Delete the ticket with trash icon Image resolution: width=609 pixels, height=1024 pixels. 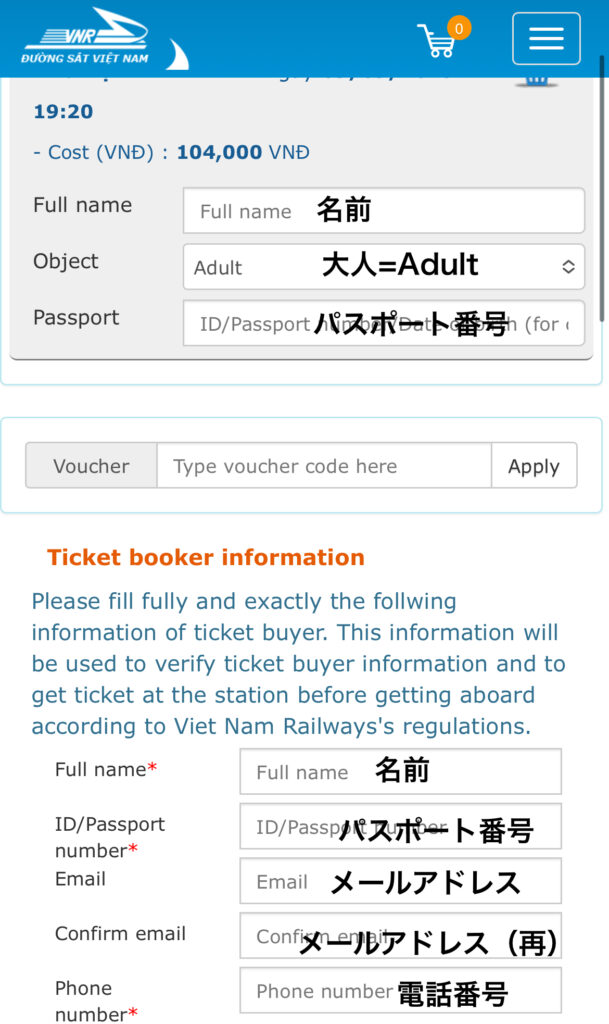coord(536,81)
